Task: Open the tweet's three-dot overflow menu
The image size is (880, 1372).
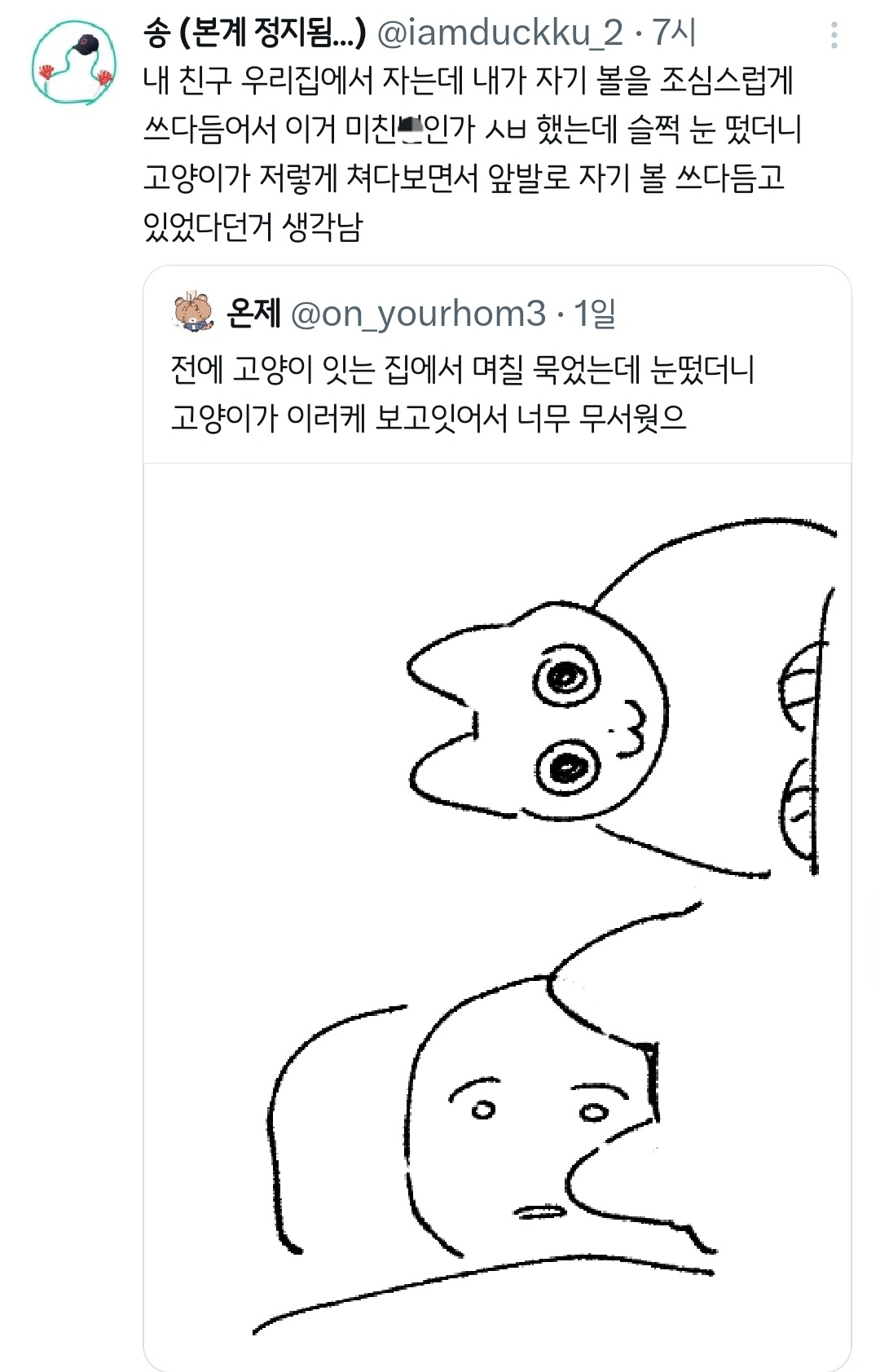Action: [x=834, y=35]
